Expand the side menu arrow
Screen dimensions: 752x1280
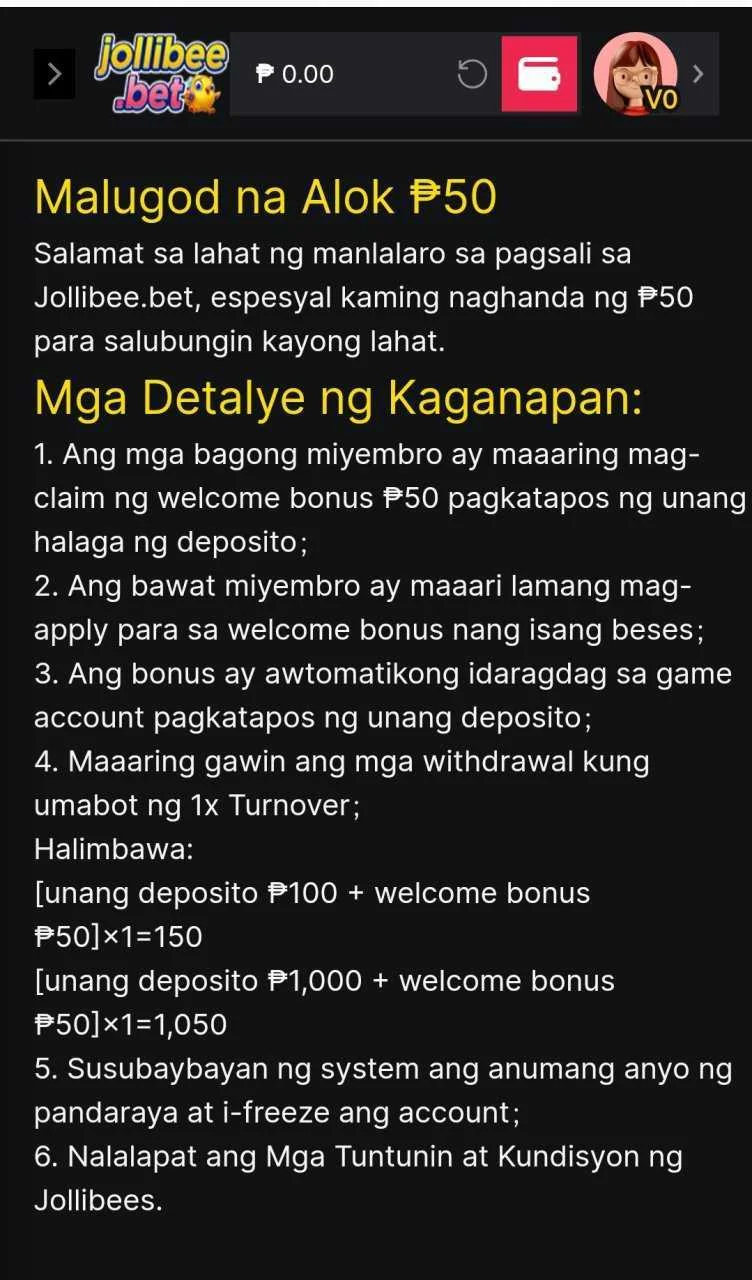pos(54,74)
